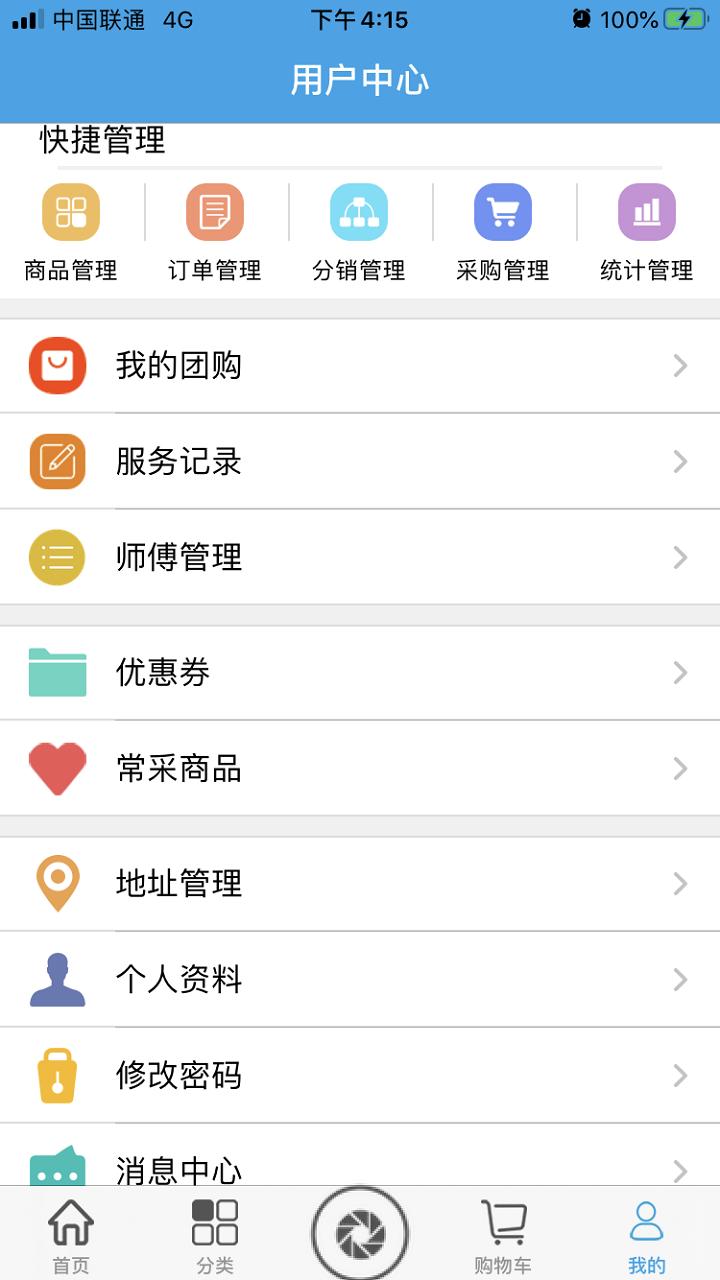Viewport: 720px width, 1280px height.
Task: Open 优惠券 list
Action: coord(360,673)
